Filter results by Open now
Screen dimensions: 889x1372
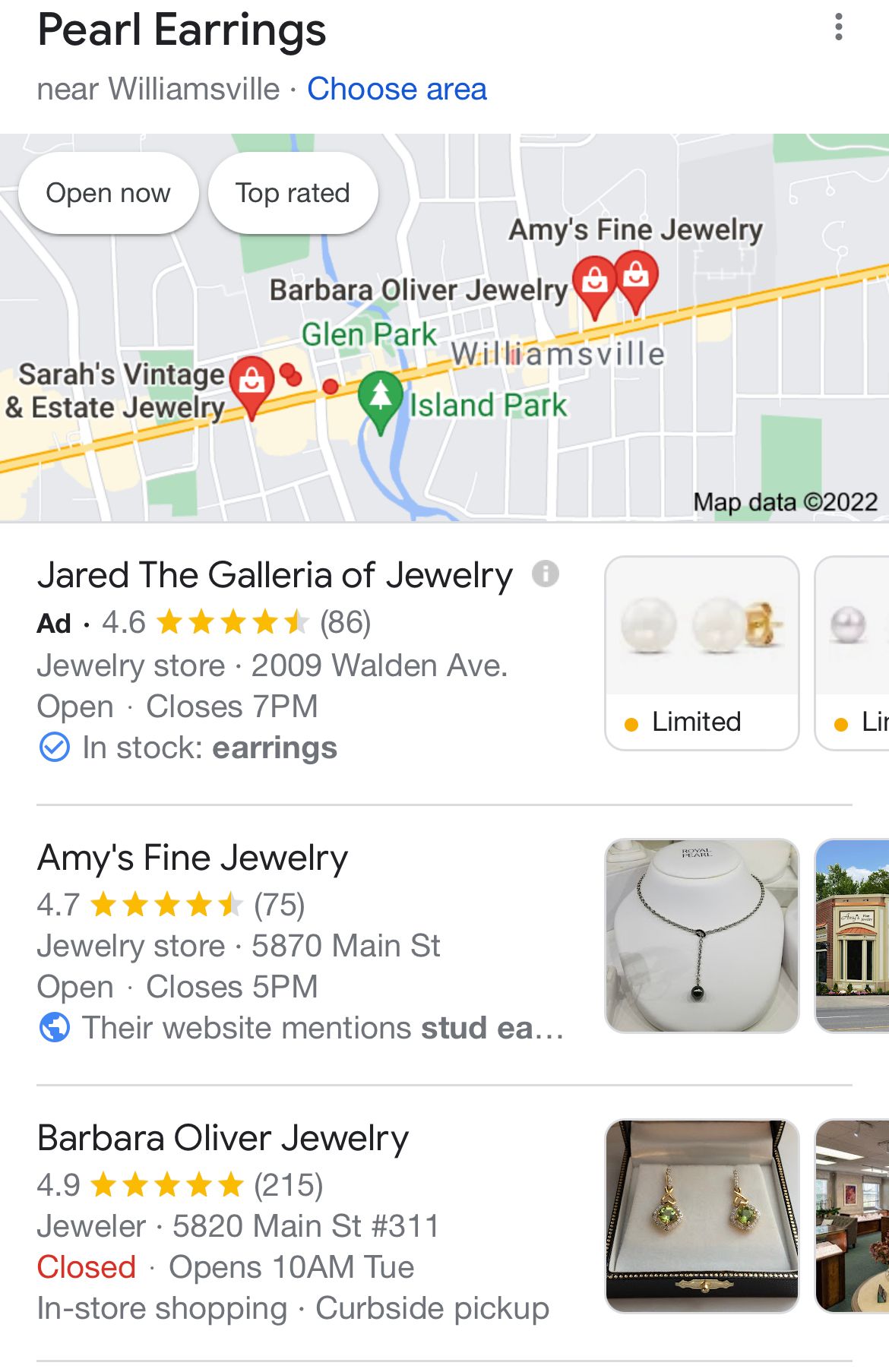click(x=108, y=193)
